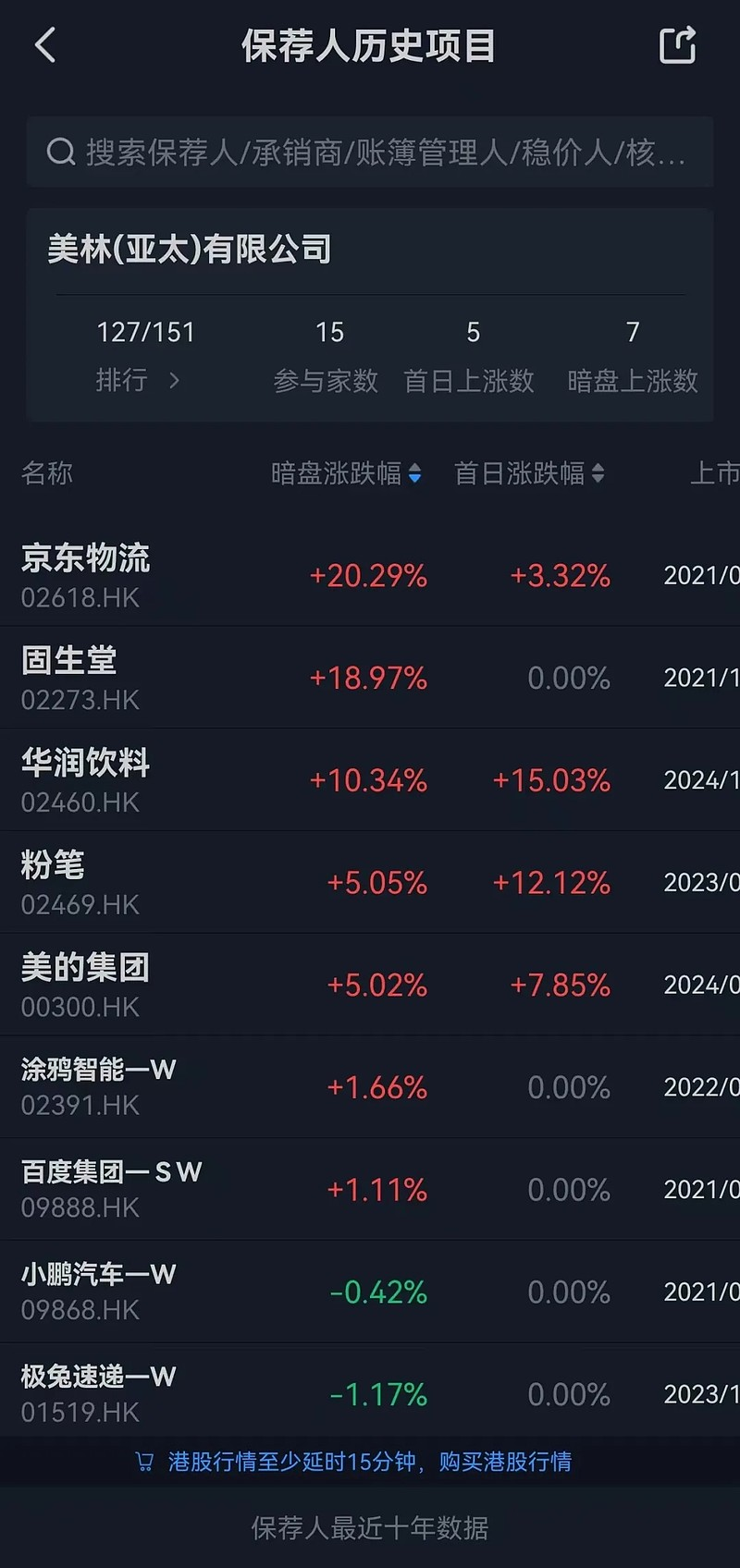Sort by 首日涨跌幅 column

(529, 473)
